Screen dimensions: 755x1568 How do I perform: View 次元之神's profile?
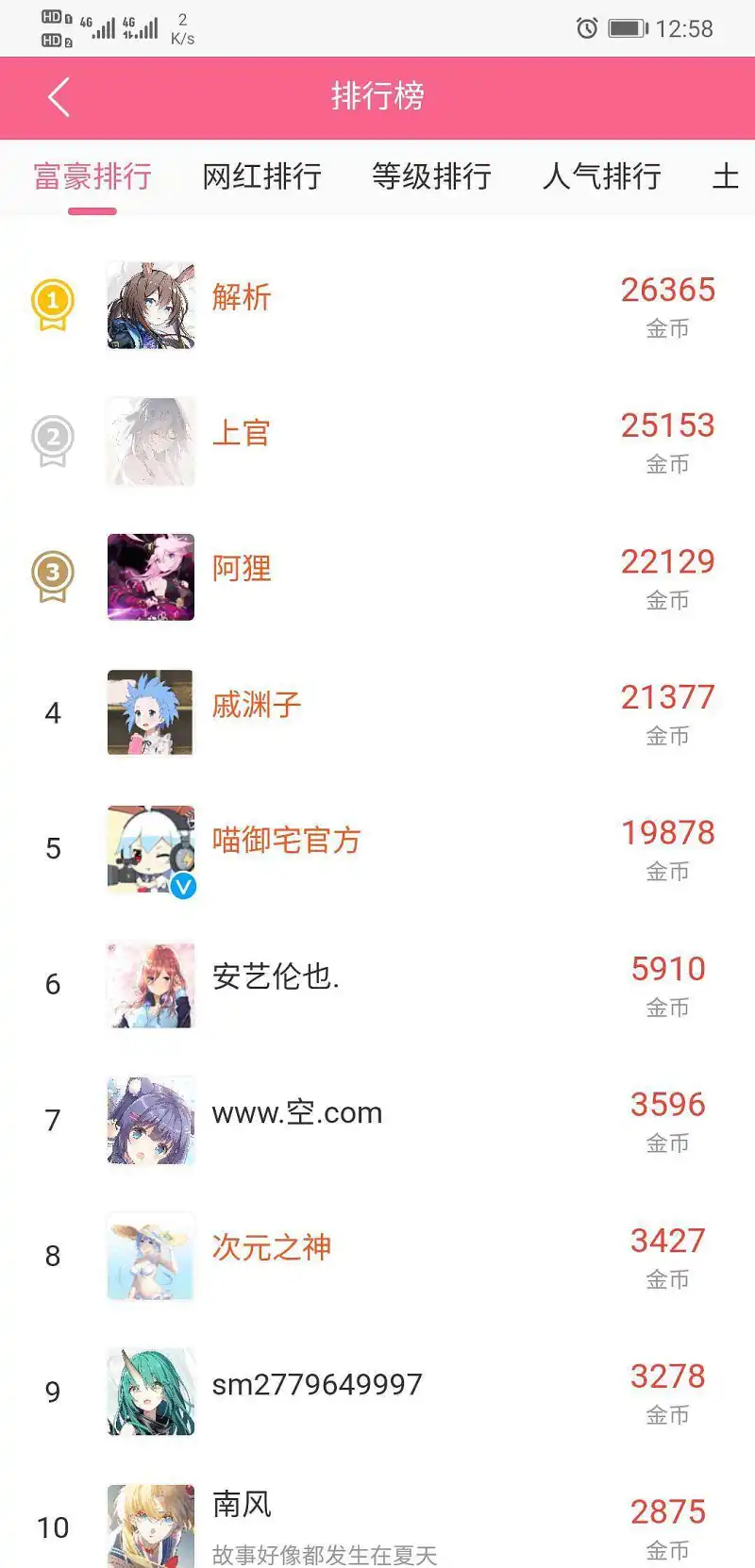(377, 1257)
